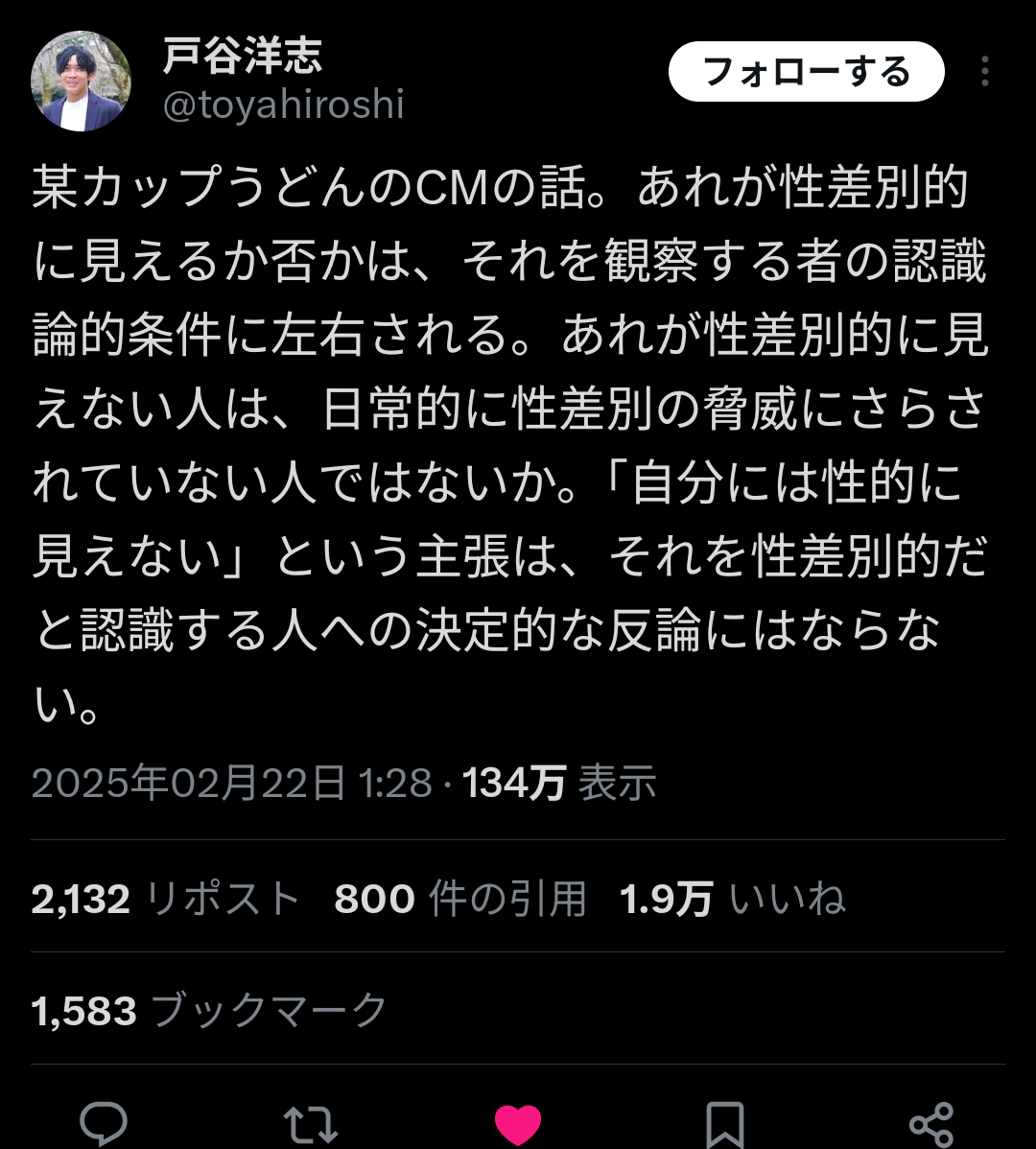Image resolution: width=1036 pixels, height=1149 pixels.
Task: Share this post
Action: (930, 1124)
